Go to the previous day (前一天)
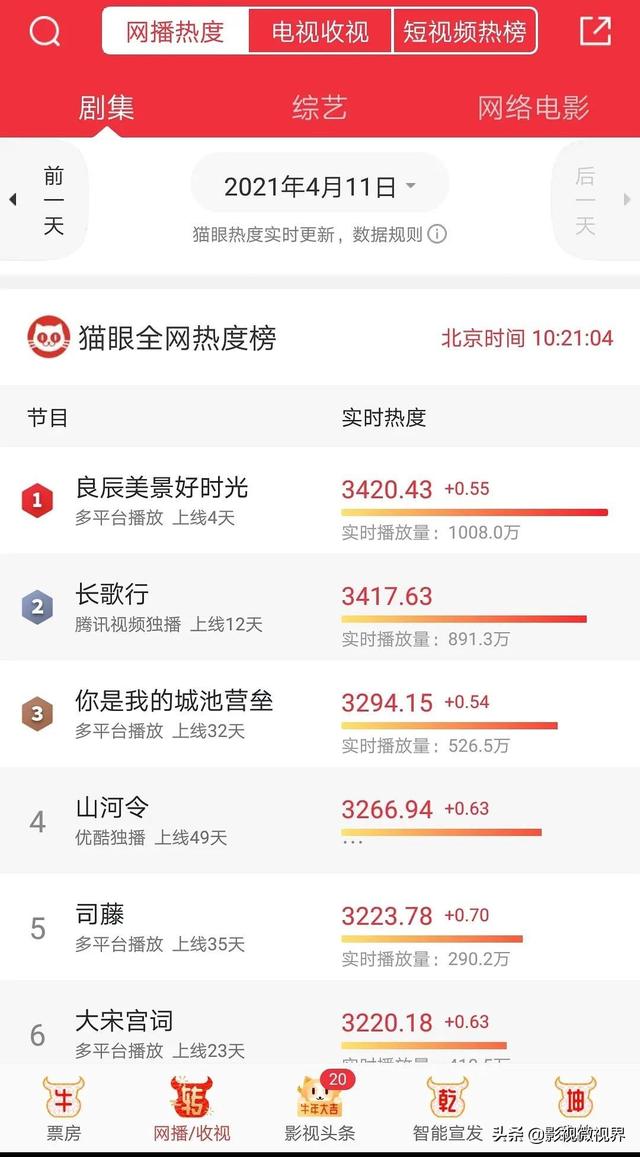The image size is (640, 1157). (x=48, y=200)
